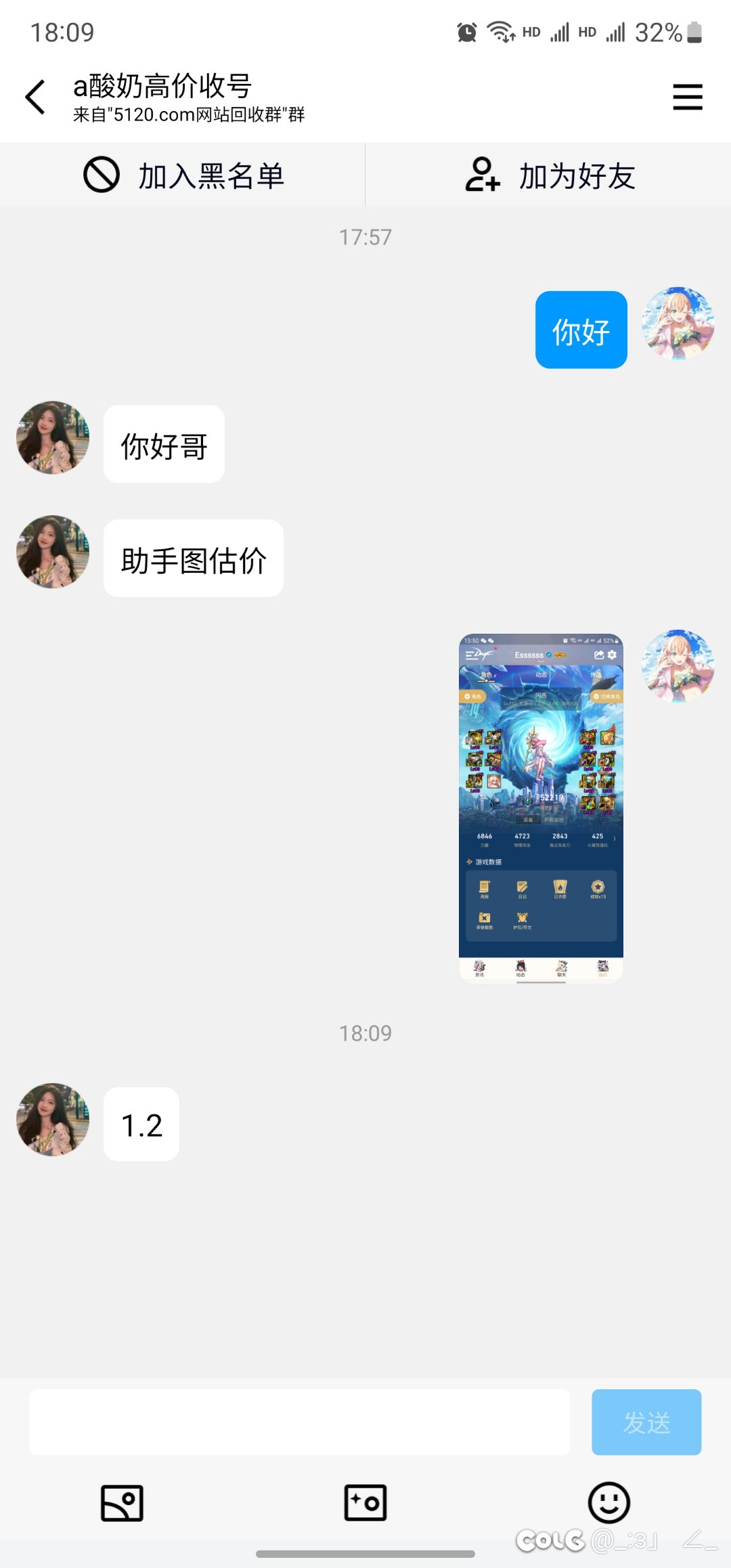Open the emoji smiley picker
This screenshot has width=731, height=1568.
[608, 1503]
